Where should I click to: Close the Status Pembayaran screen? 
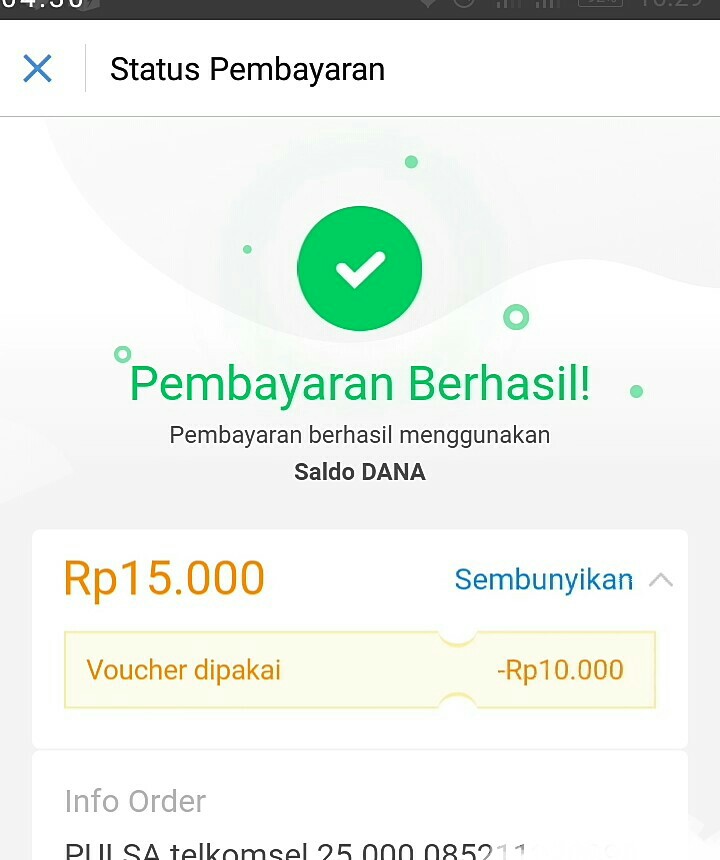tap(37, 69)
